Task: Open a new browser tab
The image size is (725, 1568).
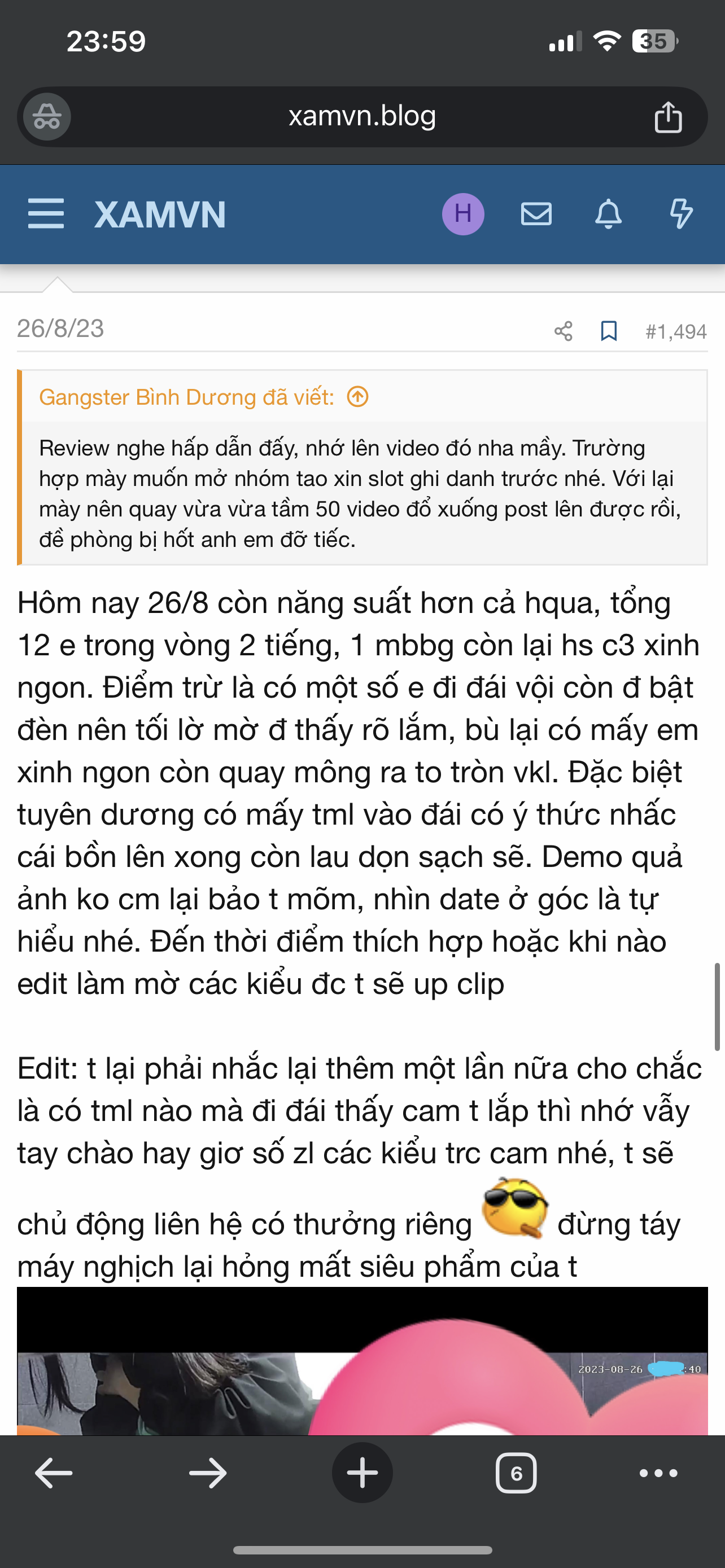Action: pyautogui.click(x=362, y=1473)
